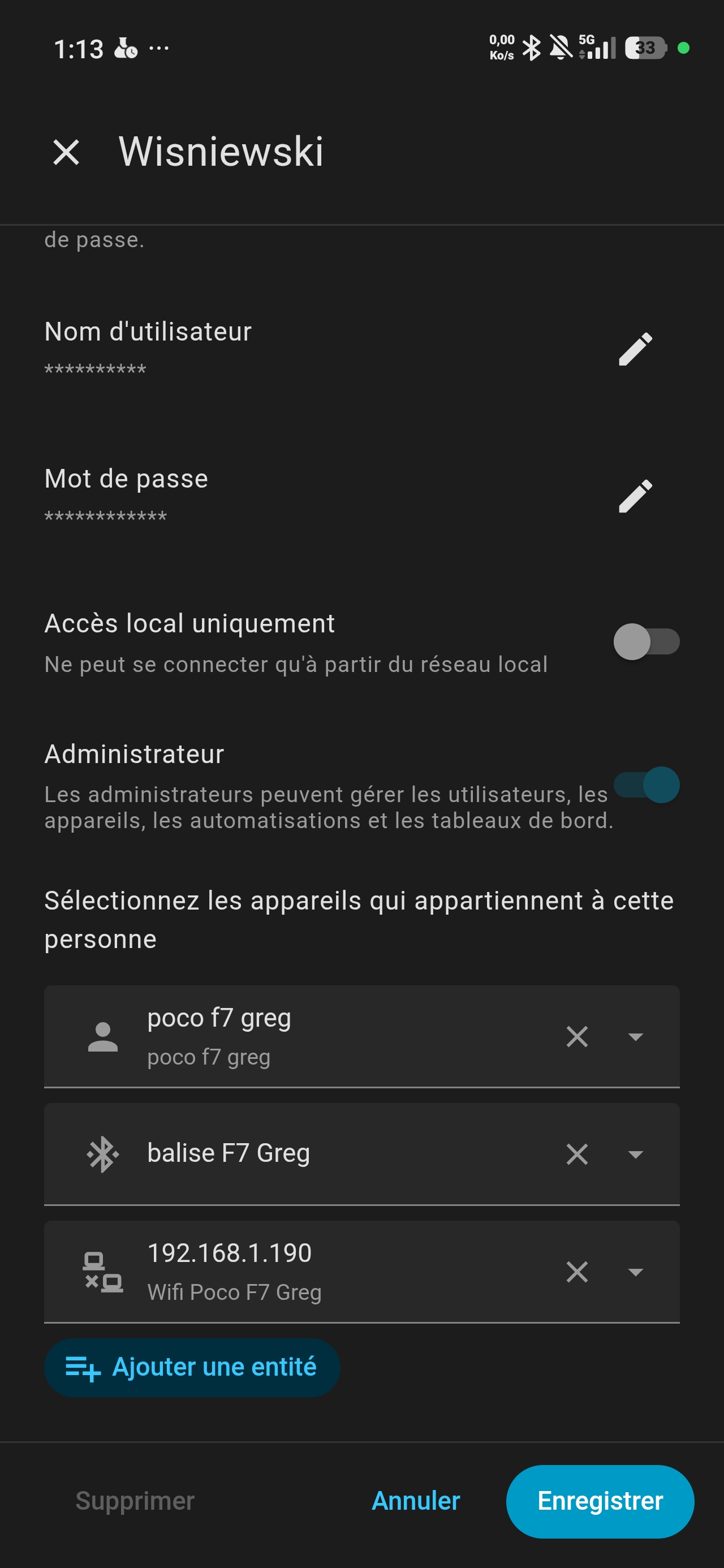Remove the 192.168.1.190 entity
This screenshot has height=1568, width=724.
576,1272
